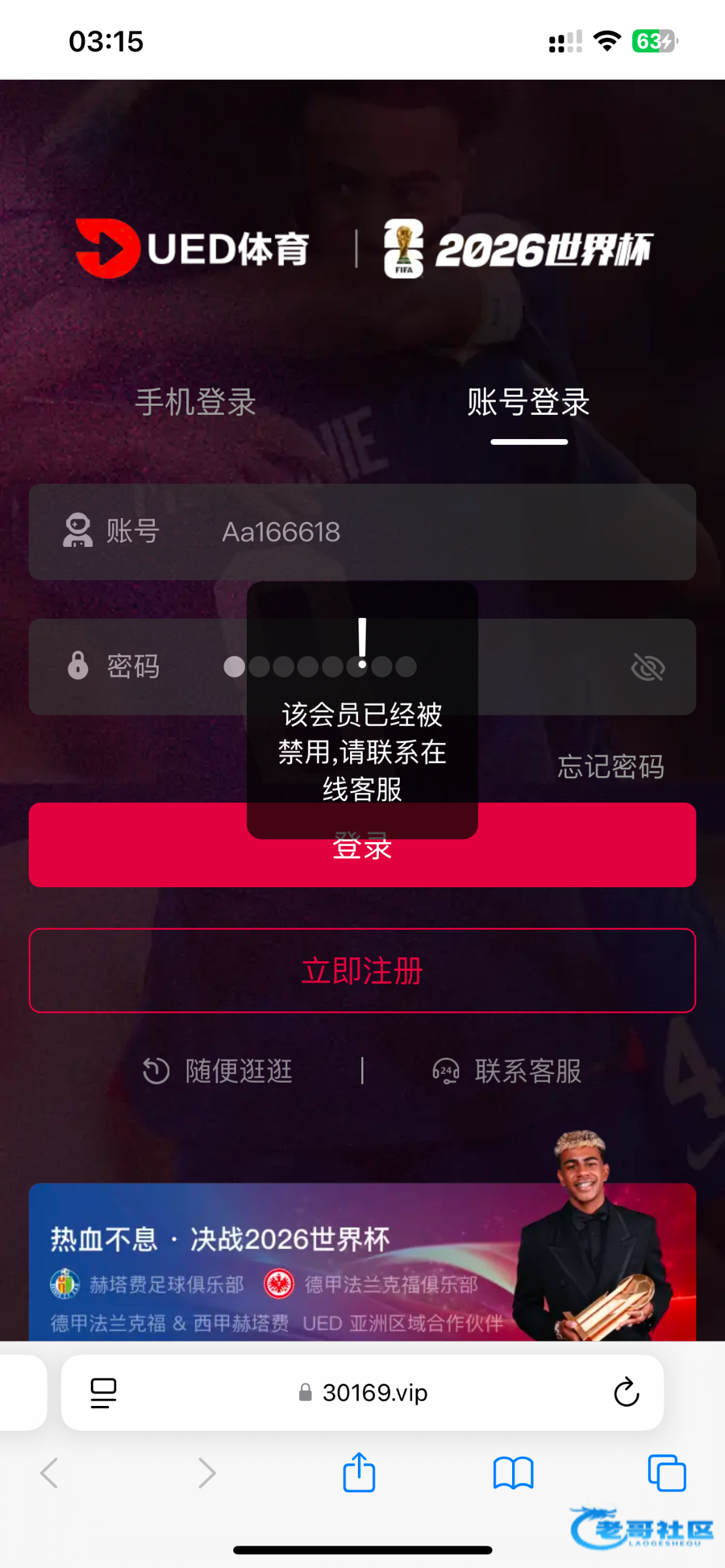Switch to the 手机登录 tab
725x1568 pixels.
click(x=195, y=402)
